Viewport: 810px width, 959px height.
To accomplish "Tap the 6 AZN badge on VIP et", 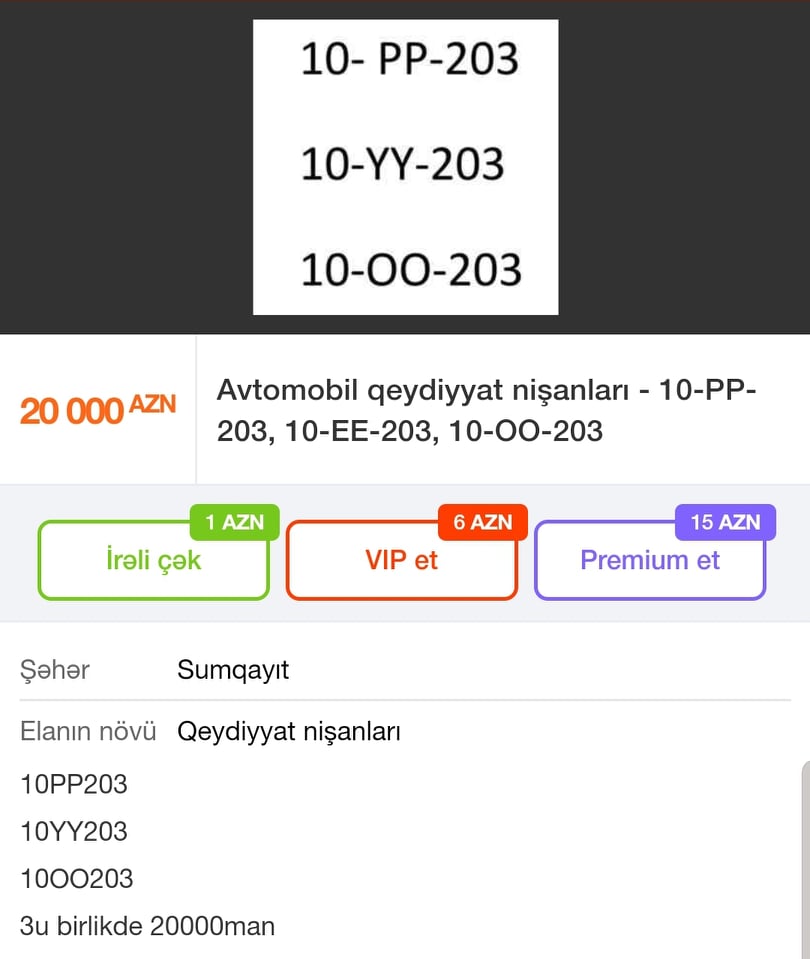I will tap(483, 522).
